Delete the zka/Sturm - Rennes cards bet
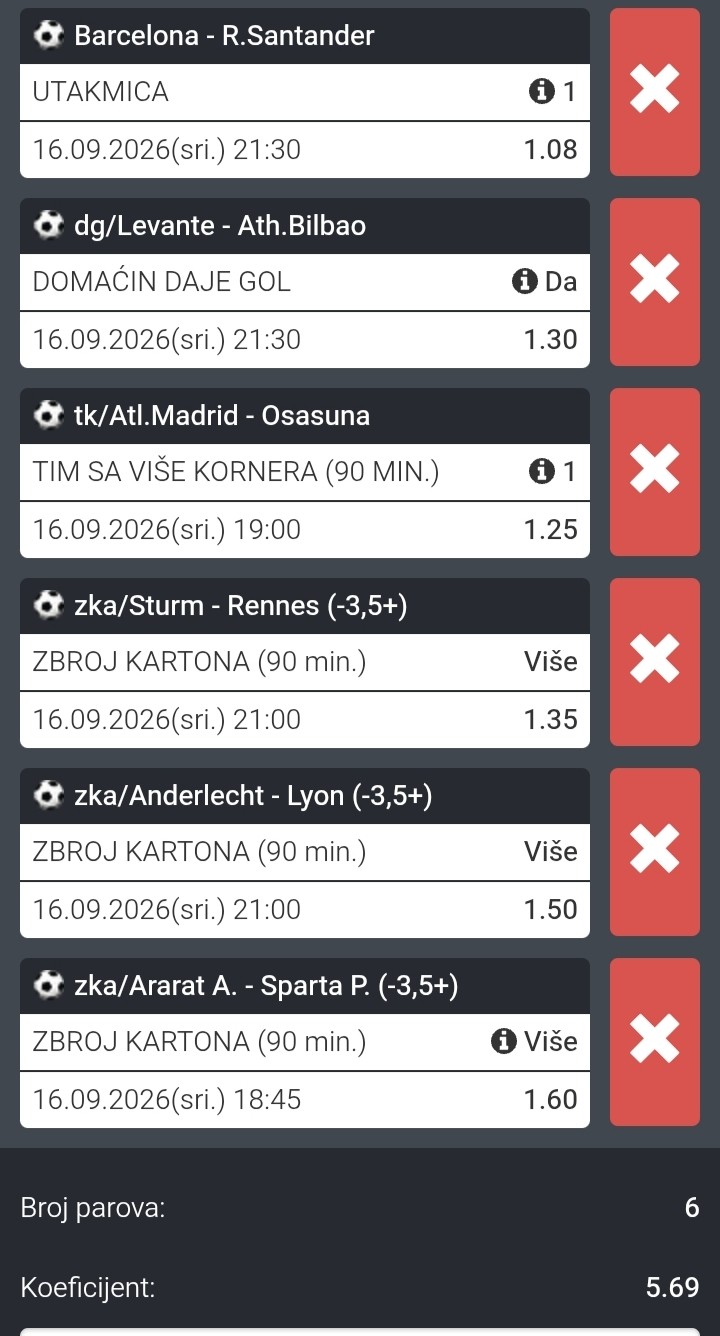Image resolution: width=720 pixels, height=1336 pixels. pyautogui.click(x=655, y=662)
